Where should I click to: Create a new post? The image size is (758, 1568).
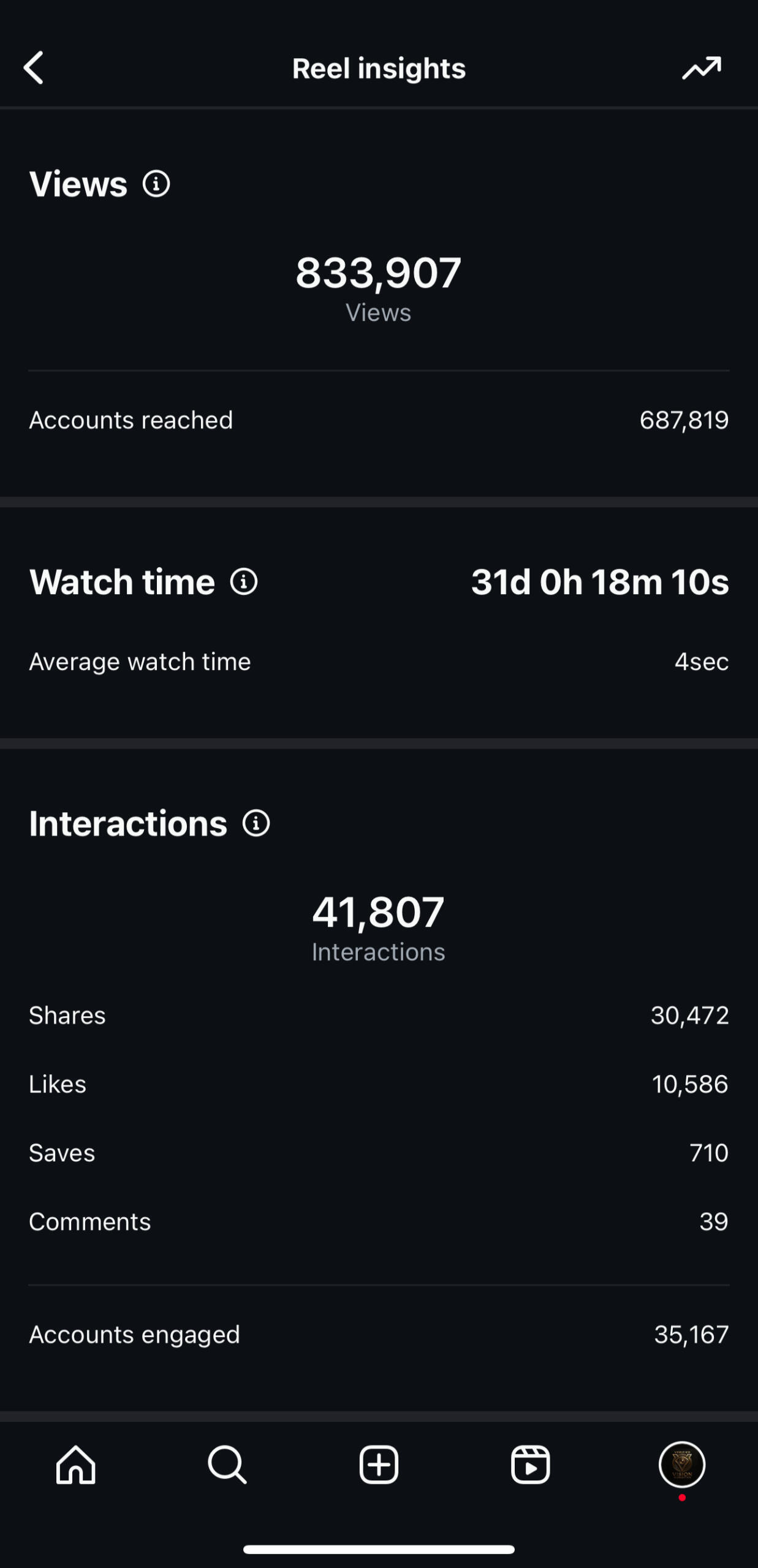pos(379,1465)
